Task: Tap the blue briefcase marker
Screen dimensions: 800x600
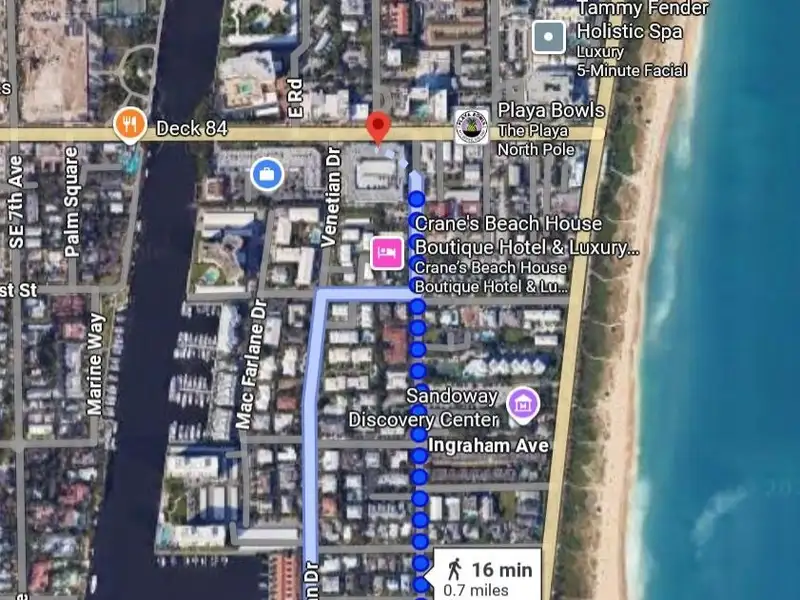Action: [x=266, y=175]
